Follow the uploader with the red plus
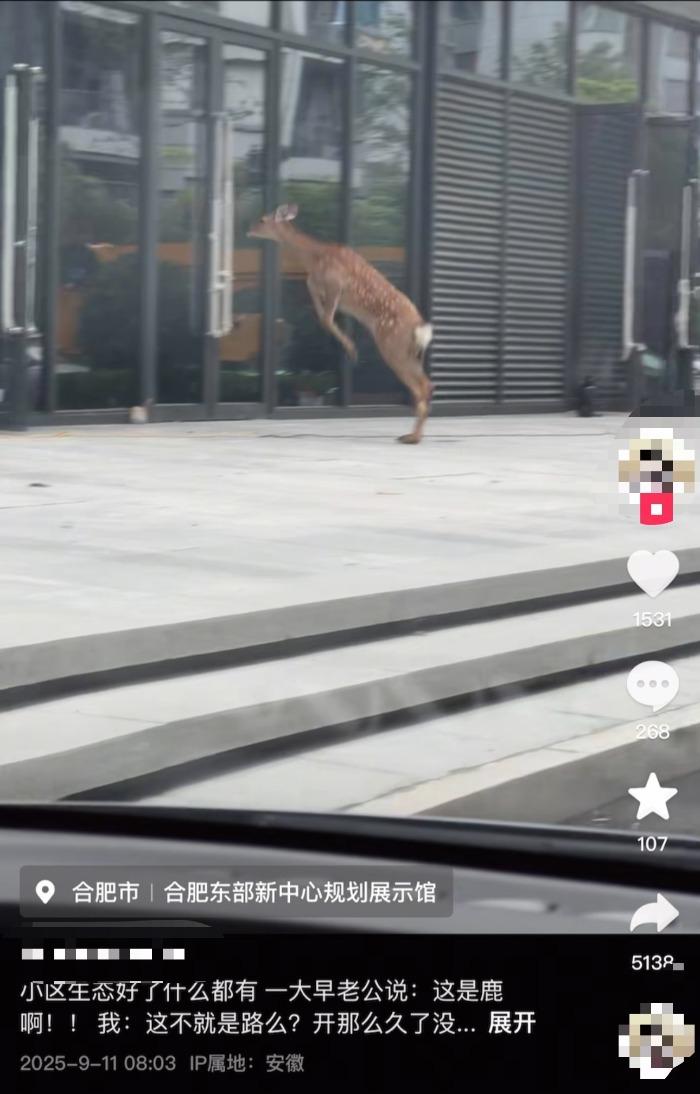The image size is (700, 1094). click(x=655, y=509)
